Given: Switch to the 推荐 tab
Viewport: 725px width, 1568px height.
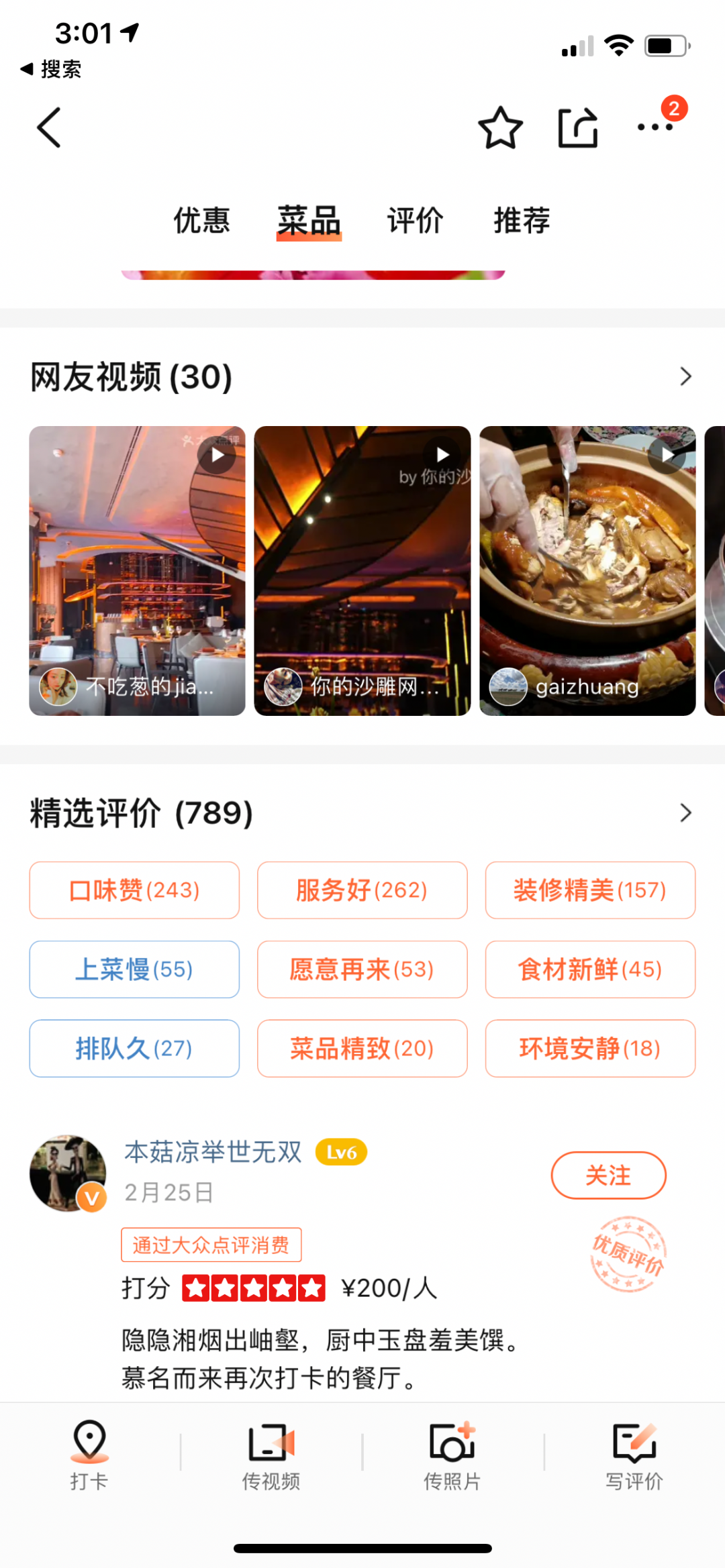Looking at the screenshot, I should point(522,220).
